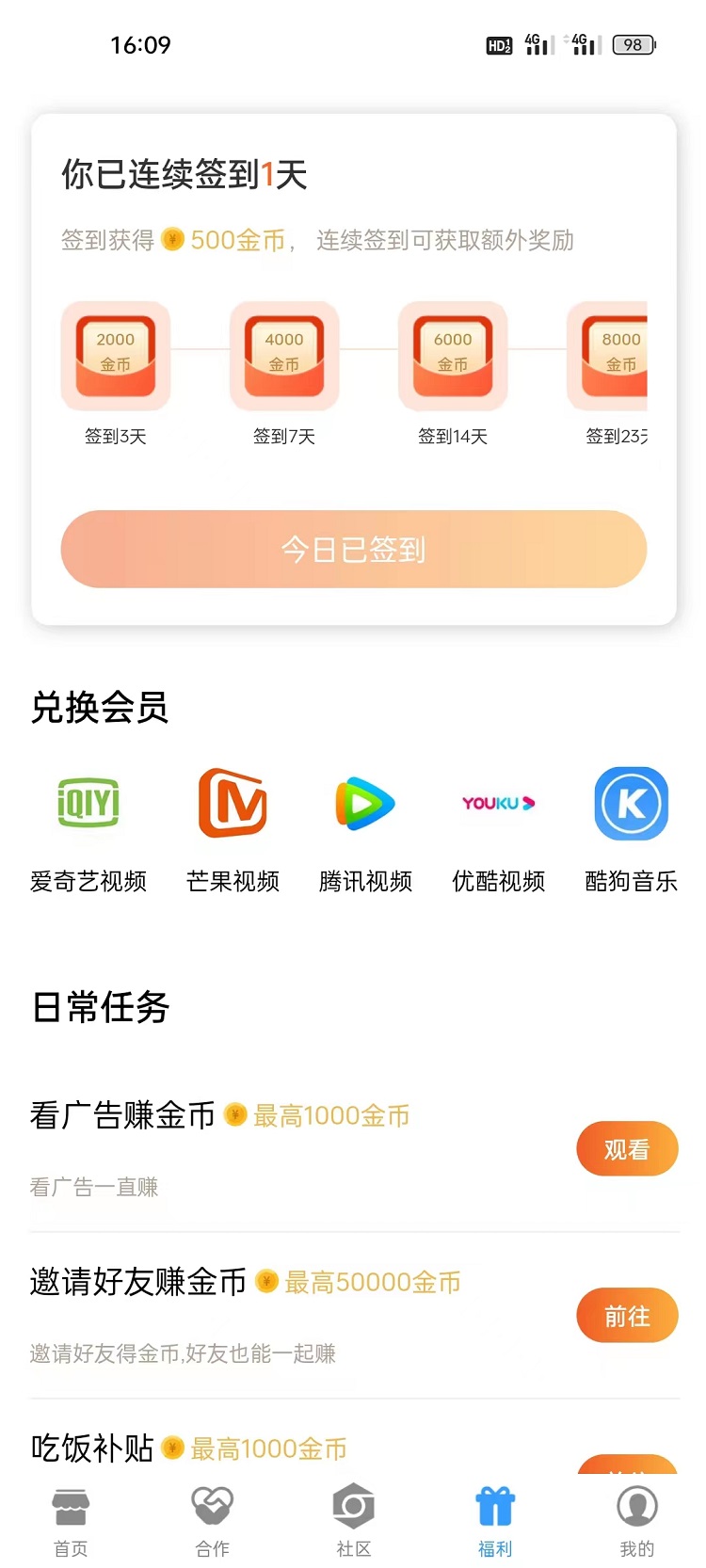
Task: Tap the 腾讯视频 play icon
Action: (x=365, y=804)
